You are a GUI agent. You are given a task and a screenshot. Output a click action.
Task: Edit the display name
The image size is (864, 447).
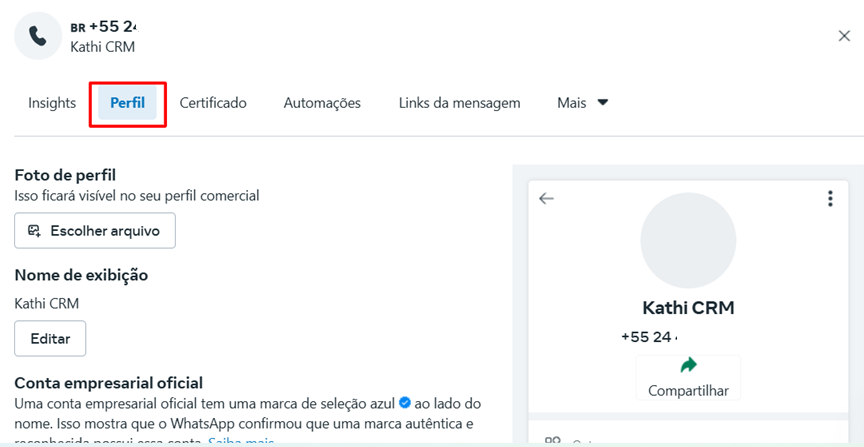coord(50,338)
